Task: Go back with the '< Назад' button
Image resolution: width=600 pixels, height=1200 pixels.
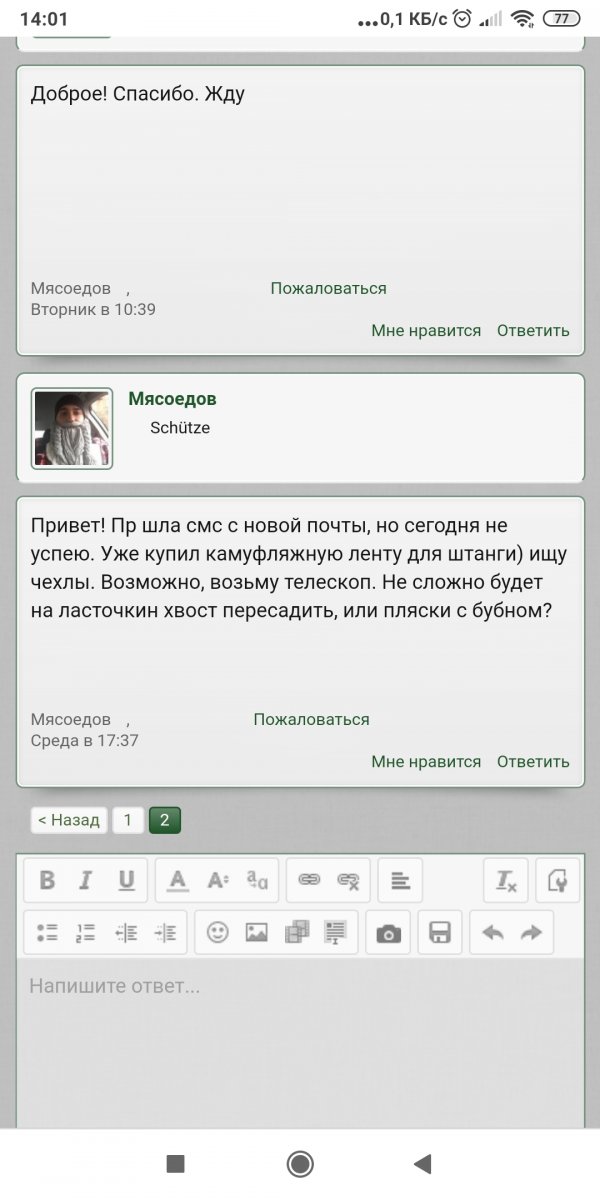Action: point(69,820)
